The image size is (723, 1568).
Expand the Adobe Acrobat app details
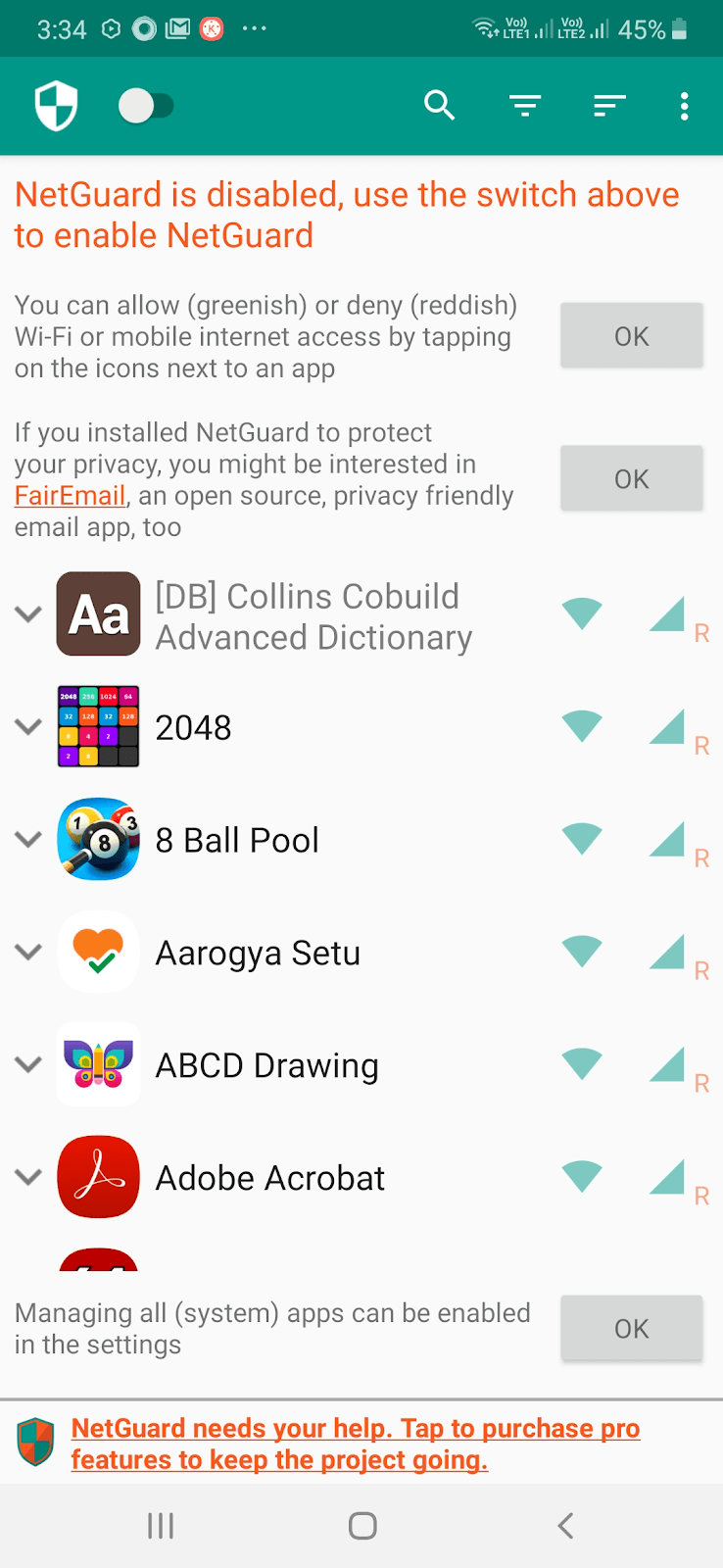[28, 1177]
